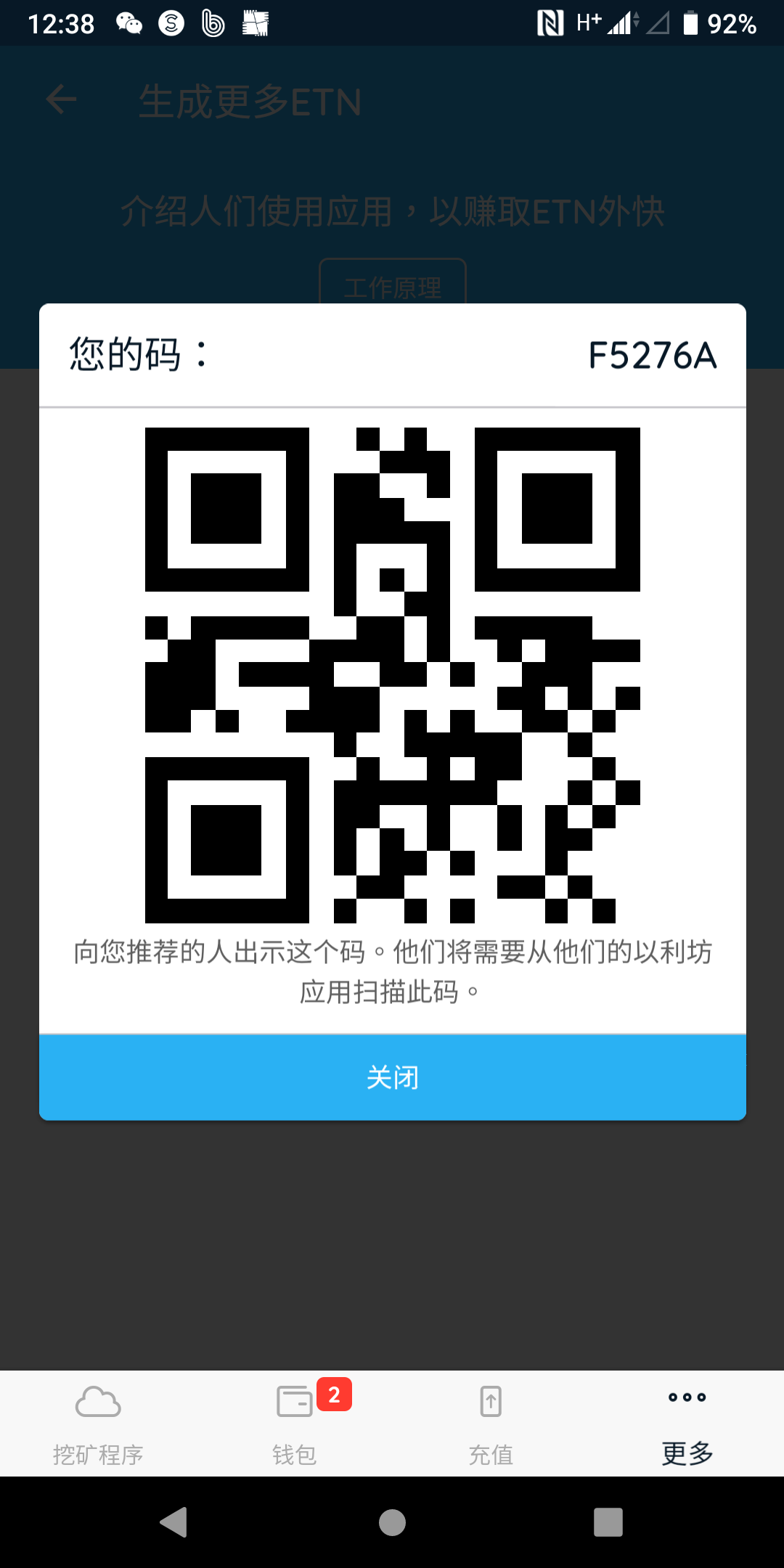
Task: Go to the 充值 top-up tab
Action: 491,1424
